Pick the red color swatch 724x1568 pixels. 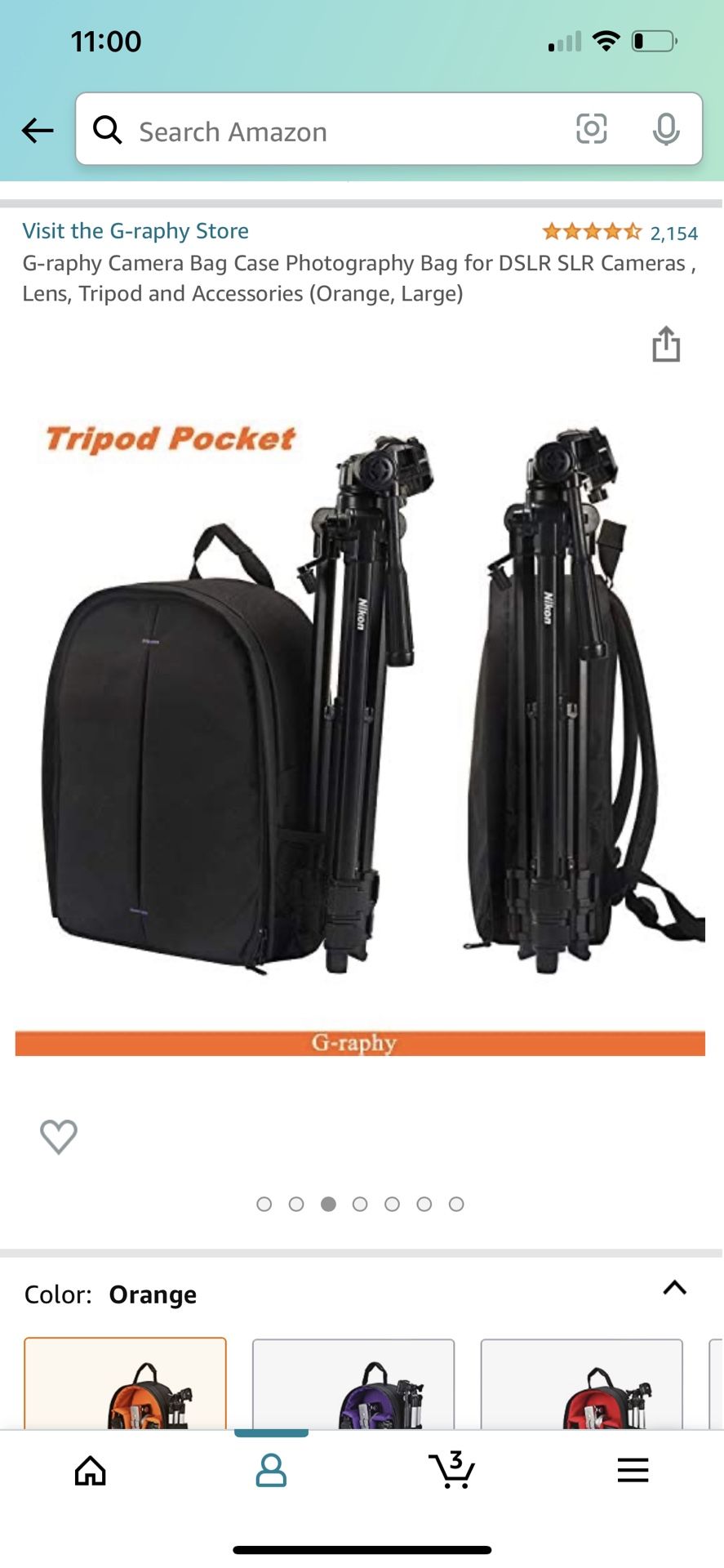581,1384
